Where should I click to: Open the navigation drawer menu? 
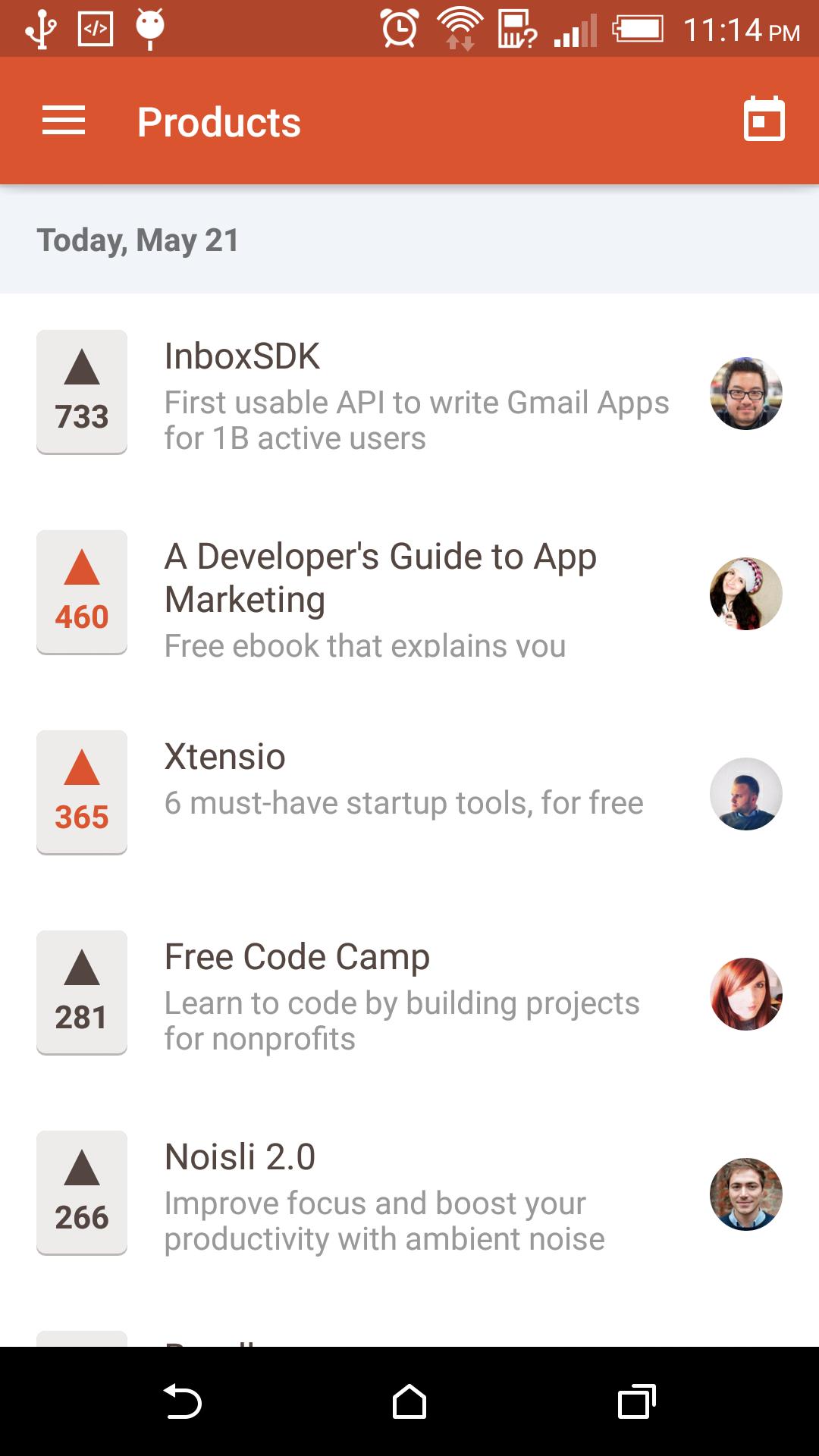(x=64, y=121)
